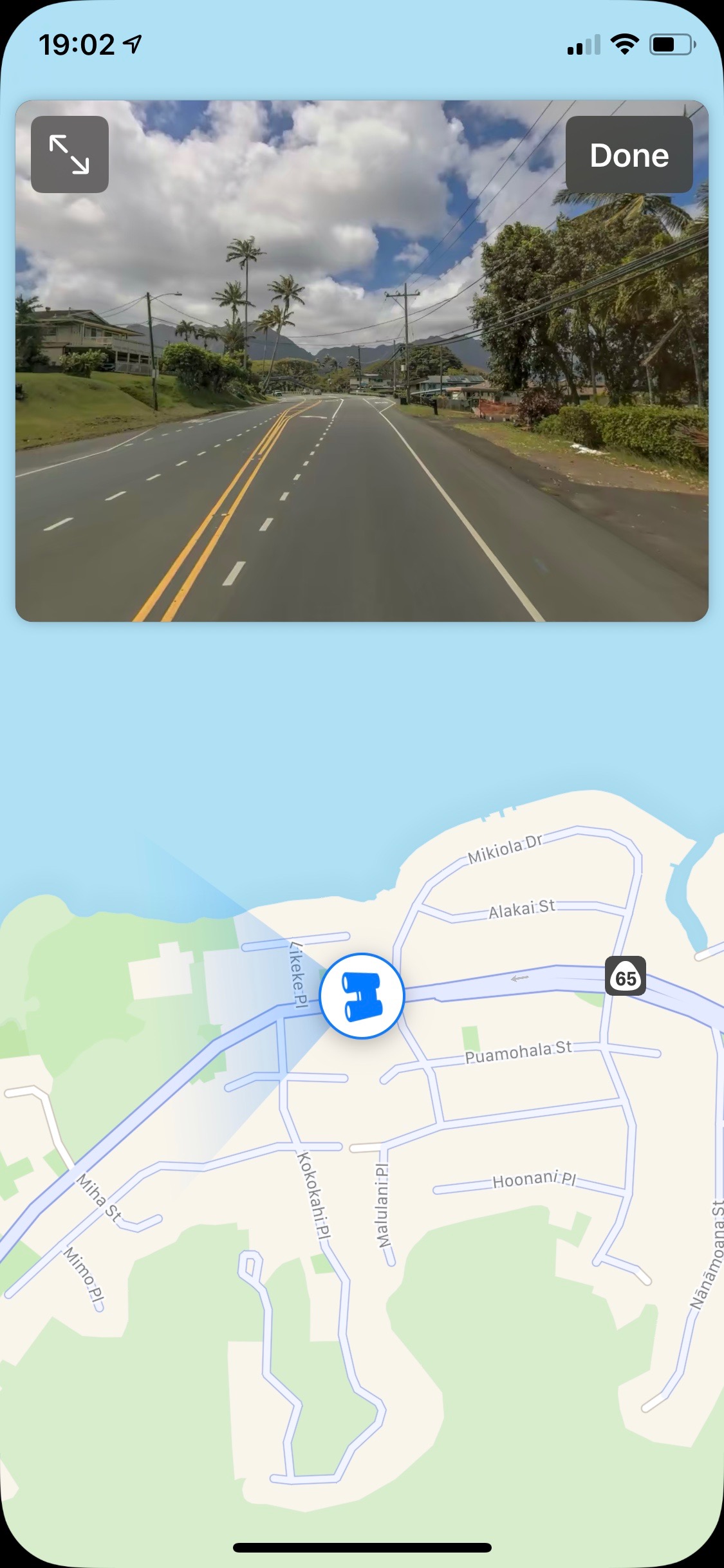Tap the binoculars marker on the map

click(x=362, y=996)
